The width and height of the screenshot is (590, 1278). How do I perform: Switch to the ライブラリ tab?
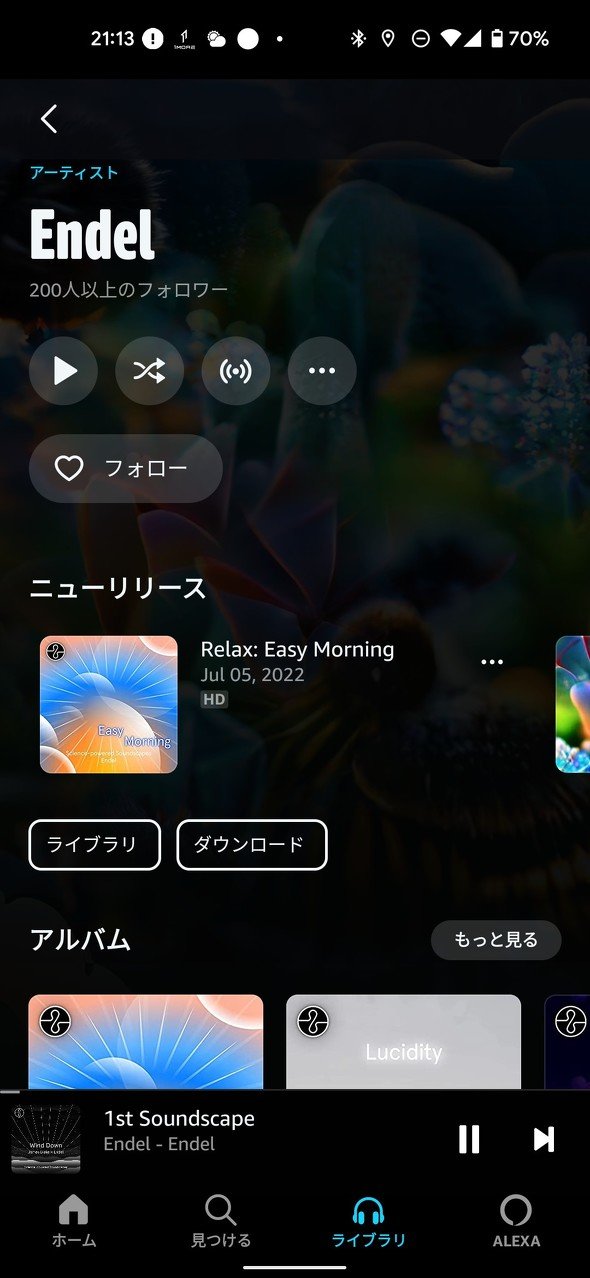369,1221
